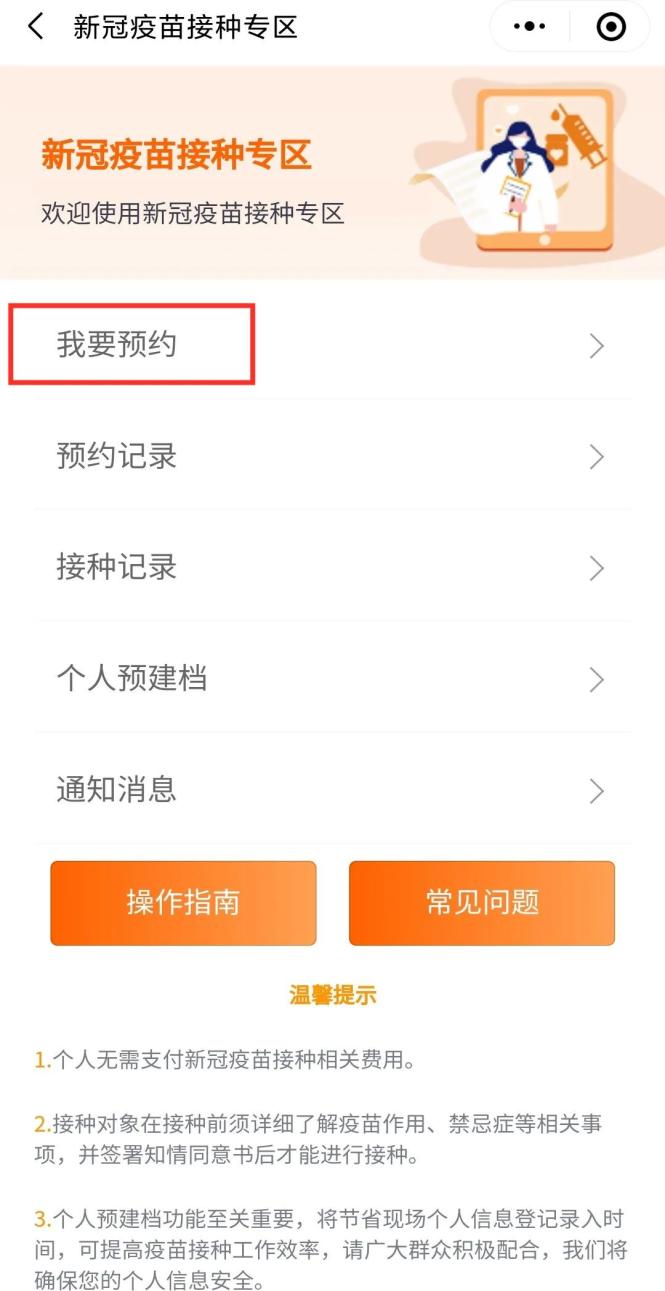
Task: Check 通知消息 notifications
Action: pos(332,790)
